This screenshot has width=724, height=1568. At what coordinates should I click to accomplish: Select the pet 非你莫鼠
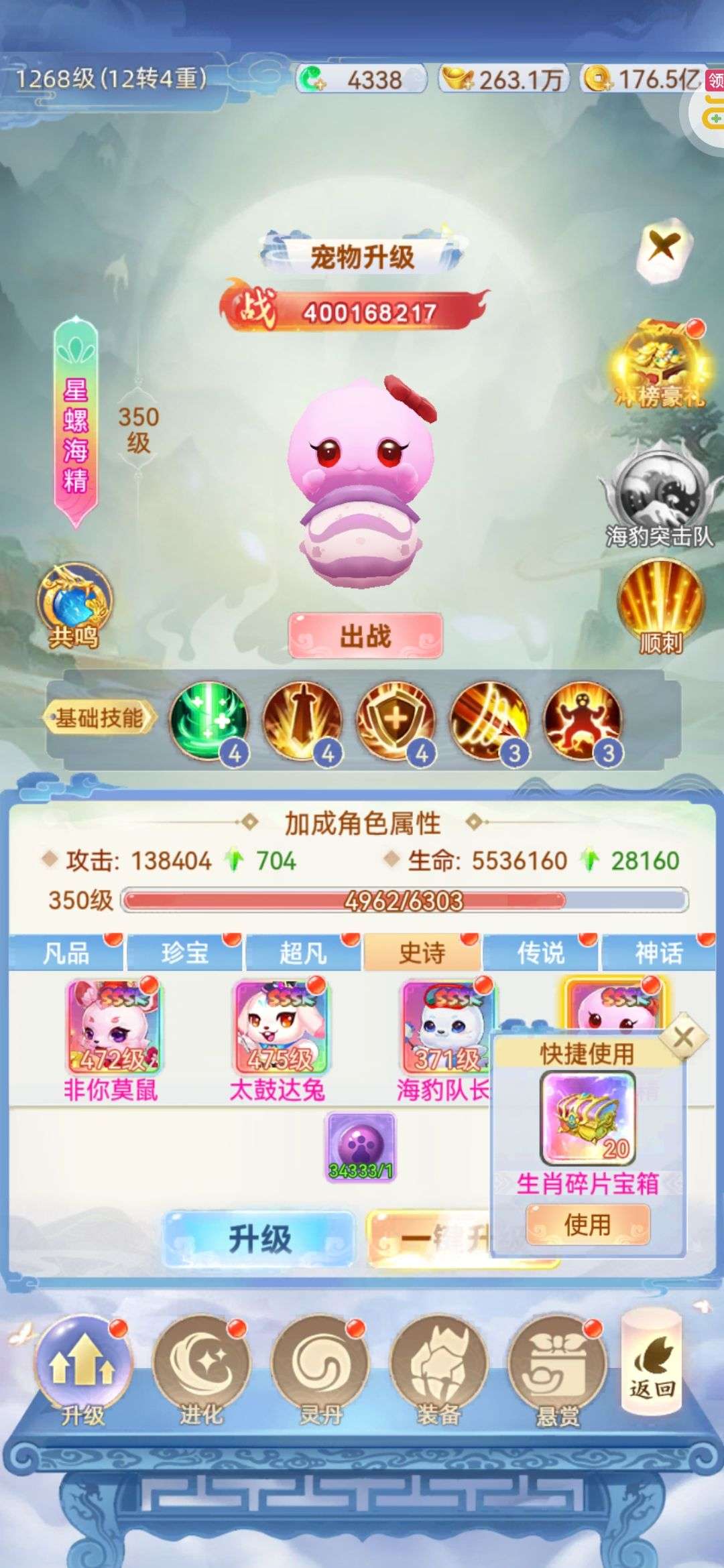(113, 1040)
